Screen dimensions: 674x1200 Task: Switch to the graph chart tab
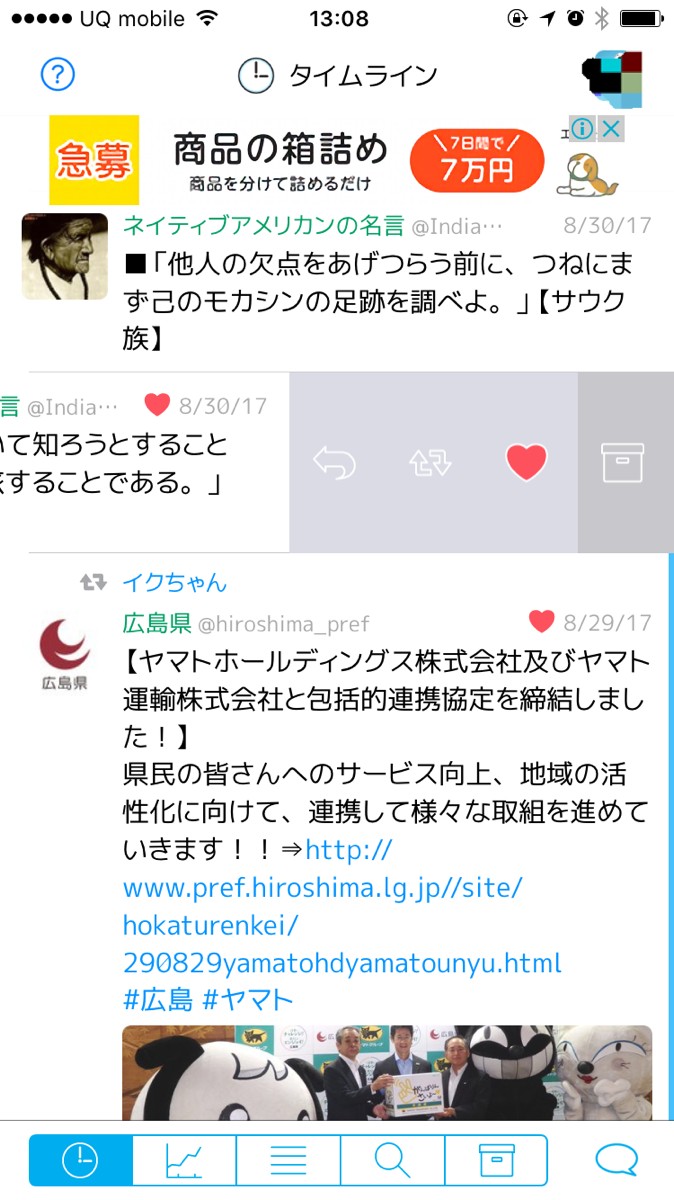click(x=184, y=1160)
